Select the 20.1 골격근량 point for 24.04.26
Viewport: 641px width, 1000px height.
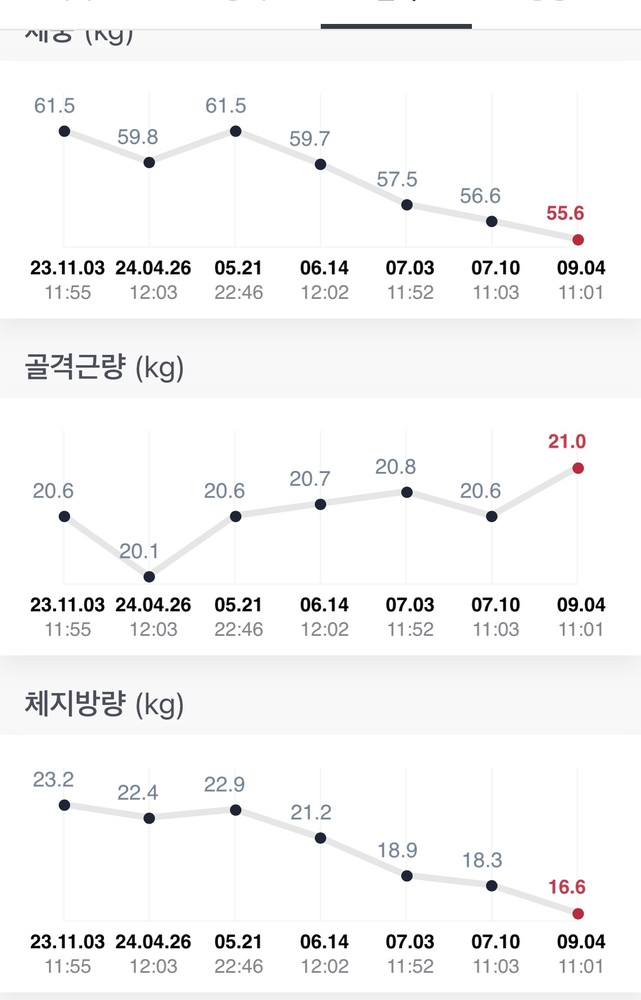pyautogui.click(x=149, y=576)
